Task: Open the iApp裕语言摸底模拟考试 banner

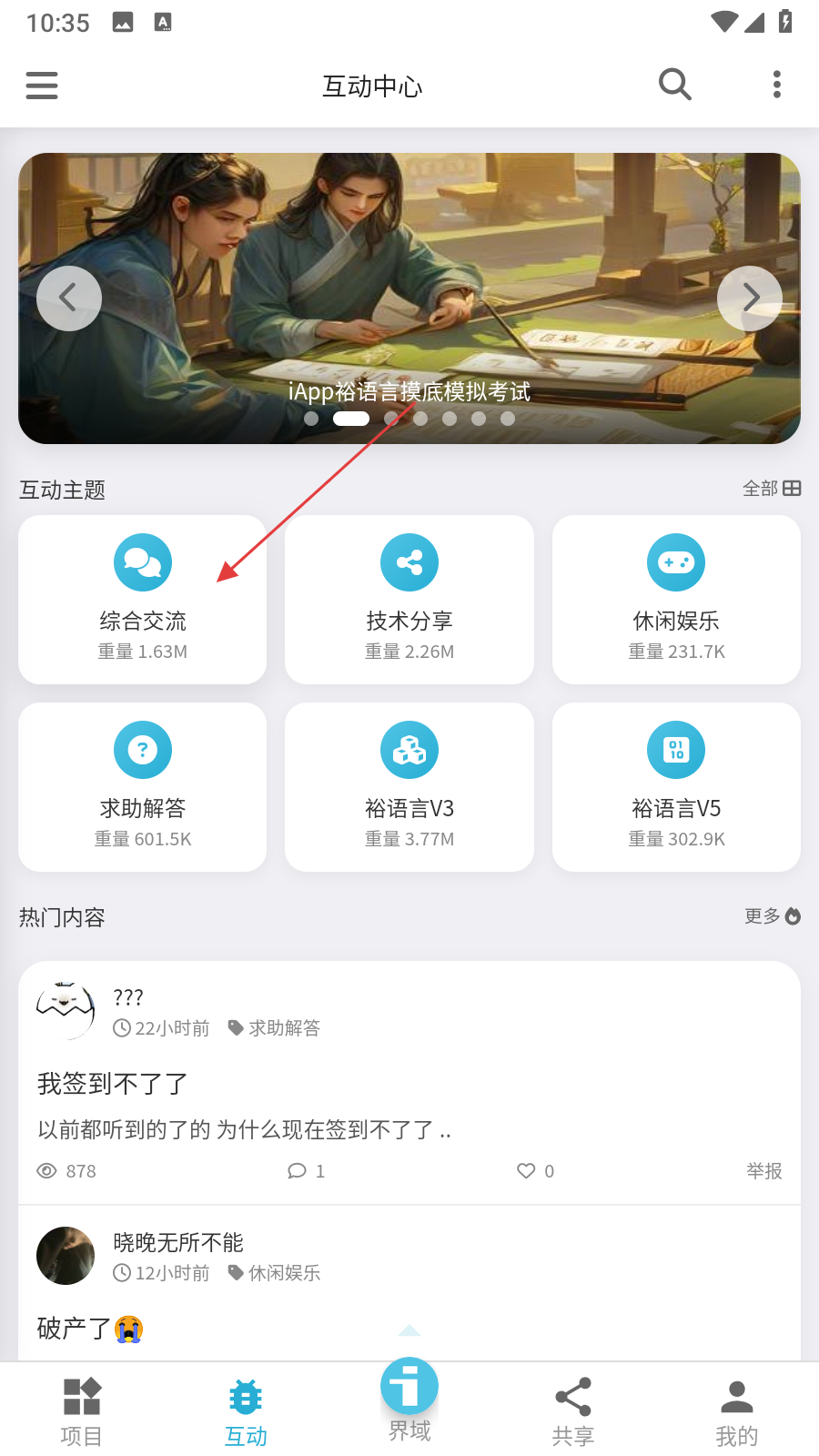Action: (x=409, y=273)
